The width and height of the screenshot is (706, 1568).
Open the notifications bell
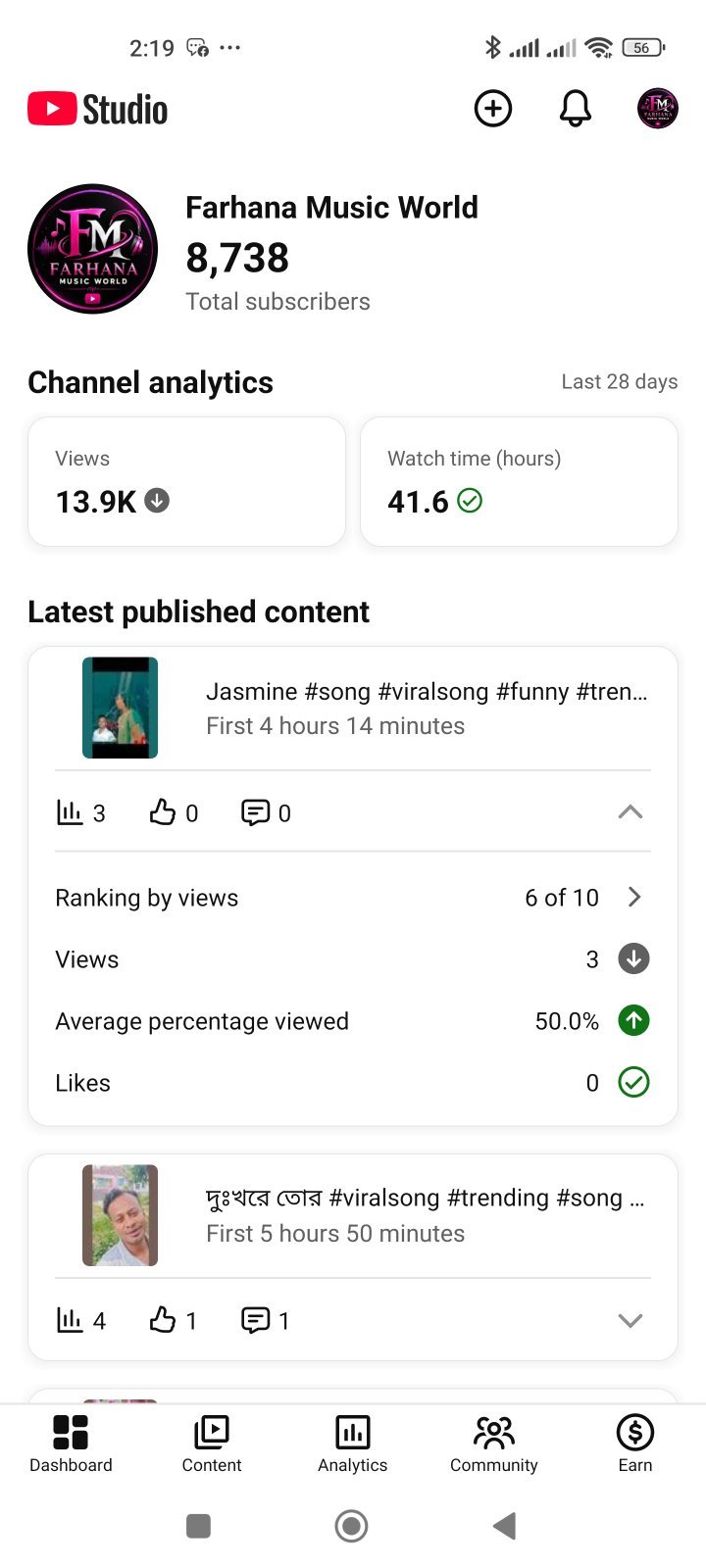pos(576,109)
